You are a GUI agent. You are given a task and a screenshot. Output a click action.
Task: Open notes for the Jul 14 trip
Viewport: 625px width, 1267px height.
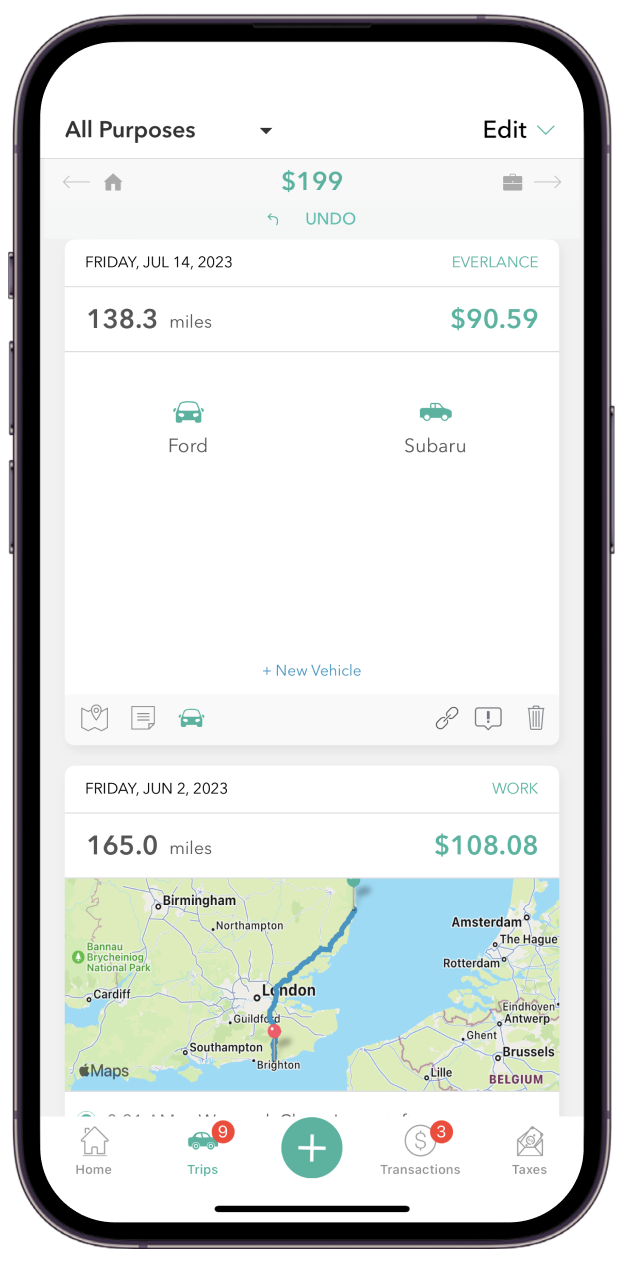coord(143,718)
